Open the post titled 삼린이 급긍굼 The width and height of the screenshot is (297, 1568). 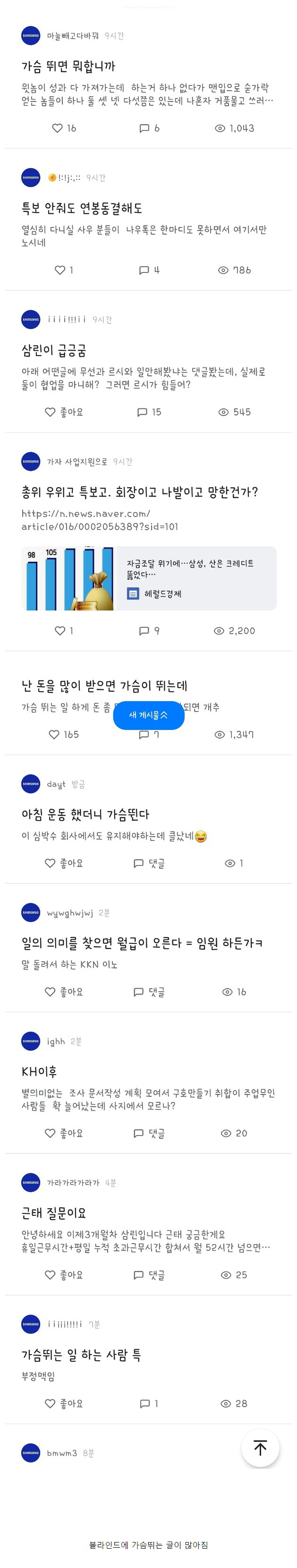pos(54,350)
